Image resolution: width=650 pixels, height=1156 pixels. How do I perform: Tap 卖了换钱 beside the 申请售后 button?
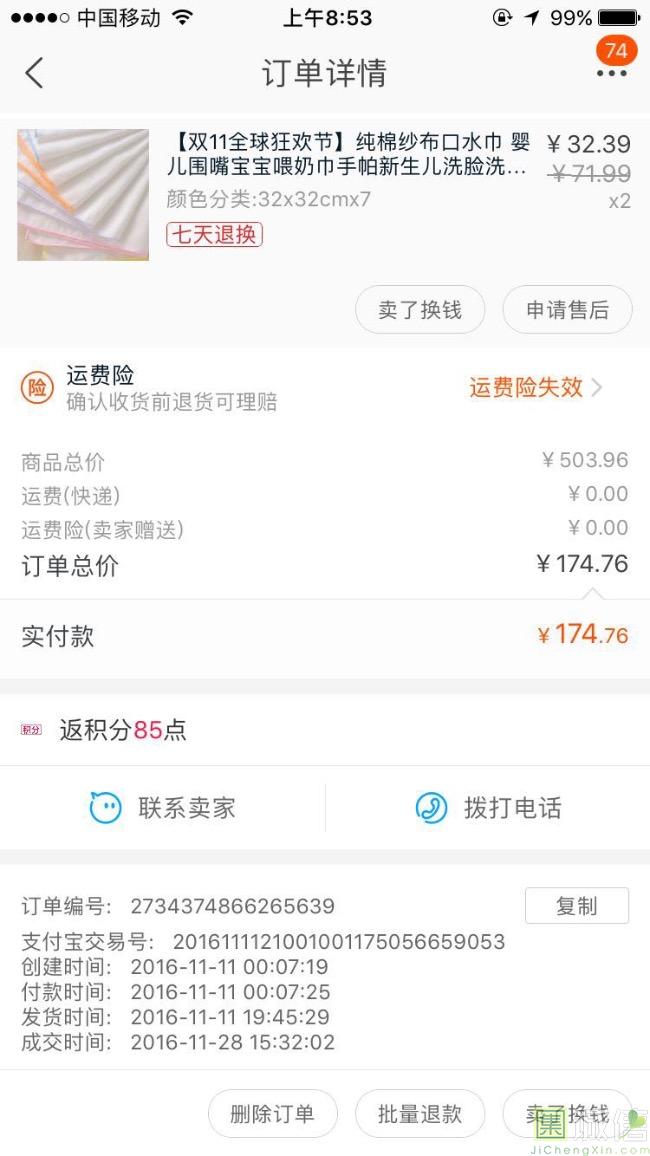coord(420,310)
